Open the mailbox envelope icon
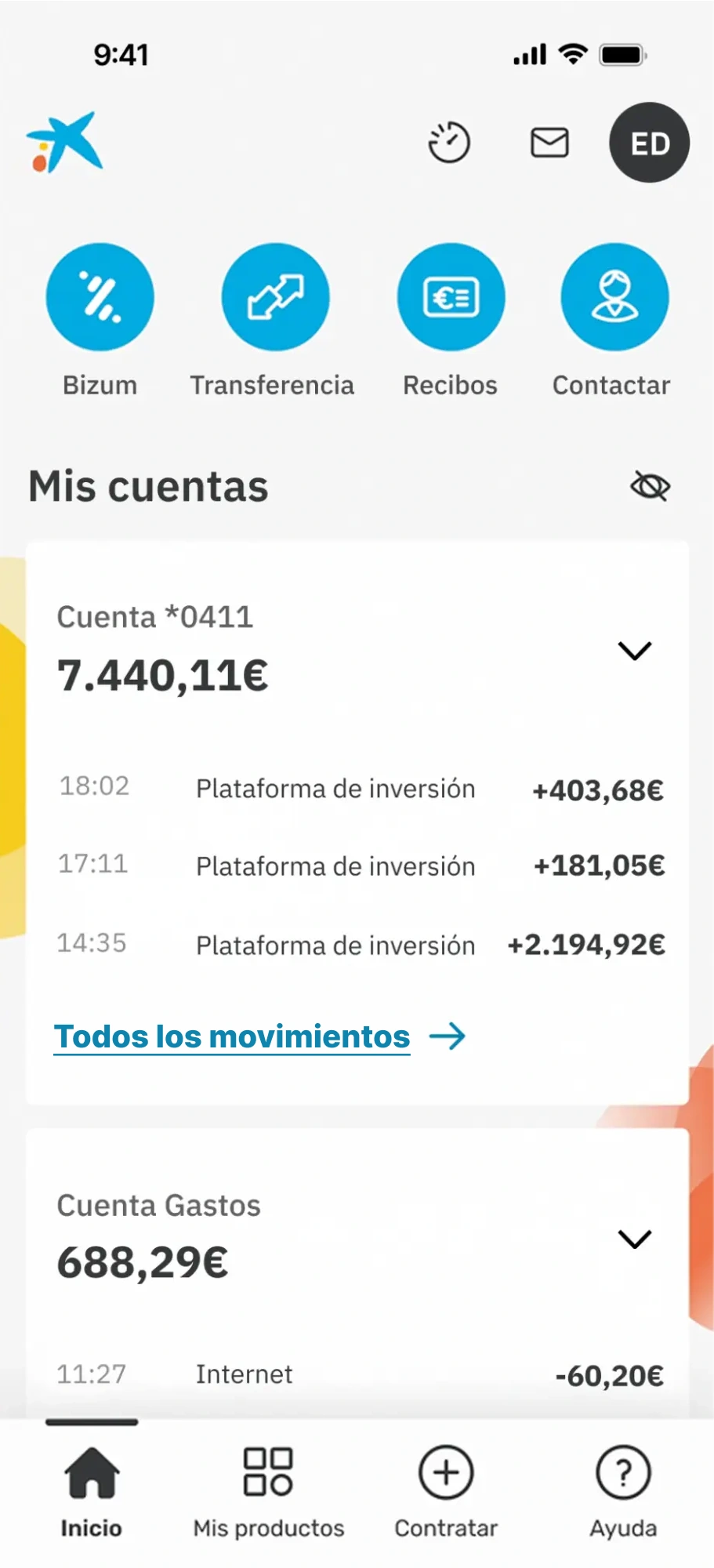This screenshot has height=1568, width=714. coord(549,143)
